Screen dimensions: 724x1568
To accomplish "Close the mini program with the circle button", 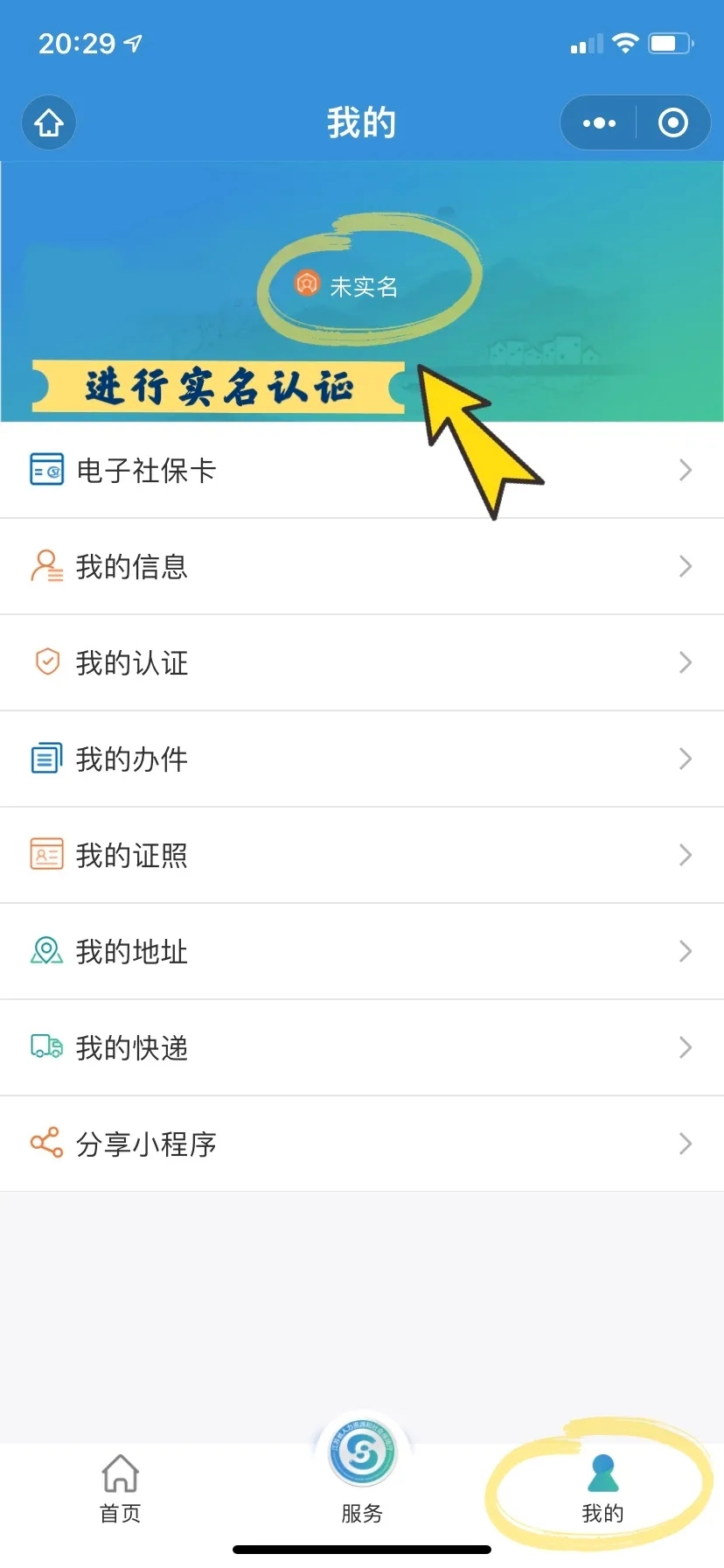I will pyautogui.click(x=672, y=122).
